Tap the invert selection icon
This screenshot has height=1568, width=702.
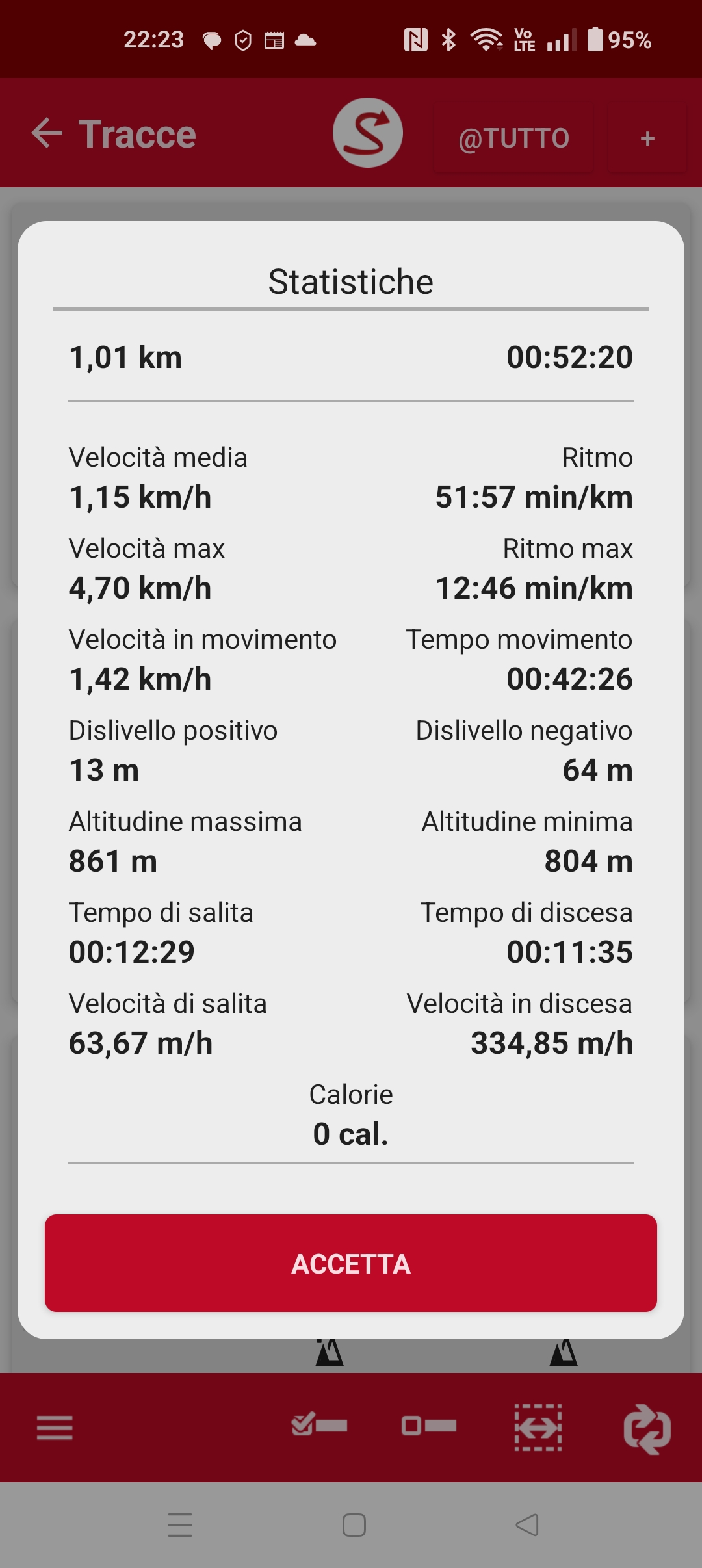point(538,1428)
